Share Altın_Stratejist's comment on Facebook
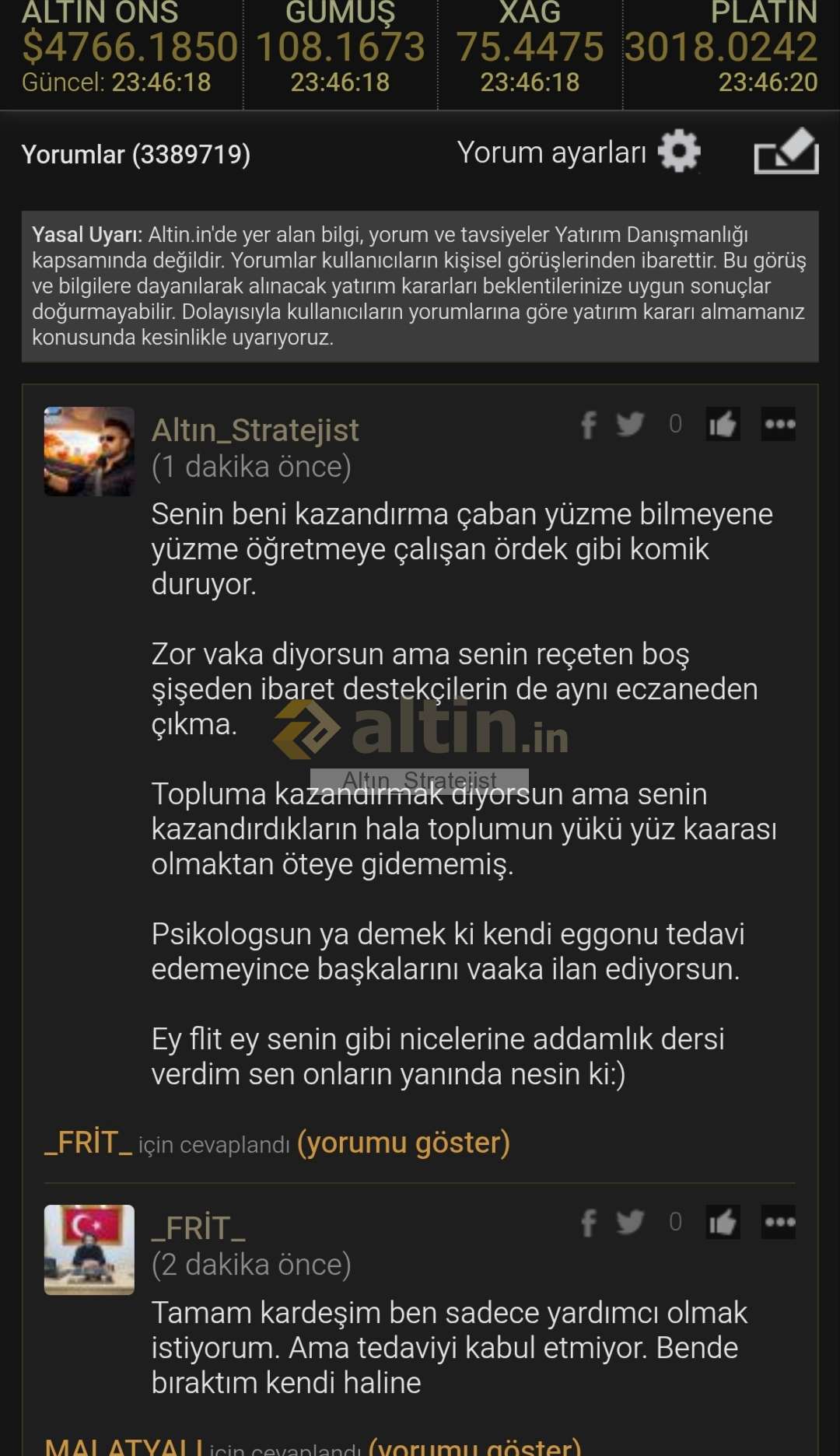The image size is (840, 1456). coord(589,425)
